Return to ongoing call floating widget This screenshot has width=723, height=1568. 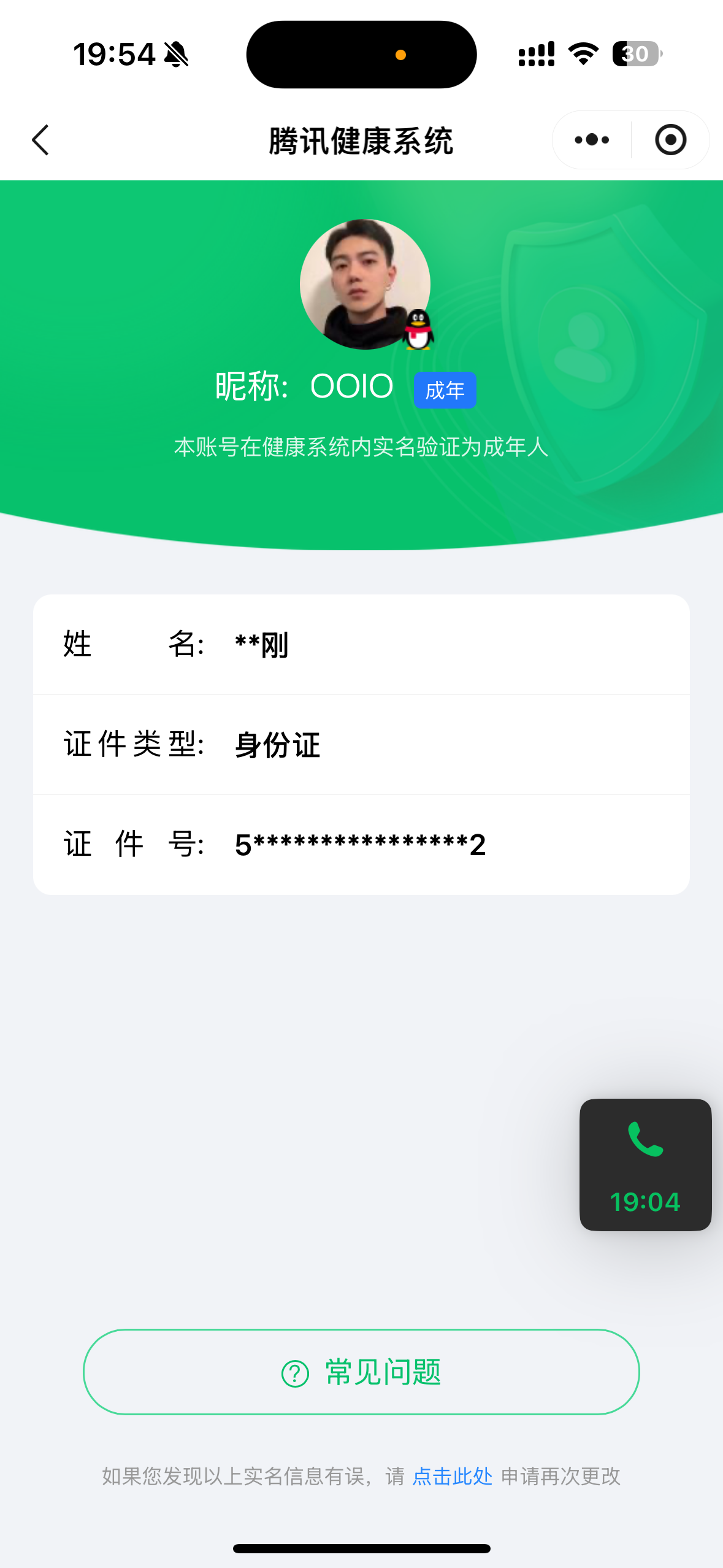(x=645, y=1164)
